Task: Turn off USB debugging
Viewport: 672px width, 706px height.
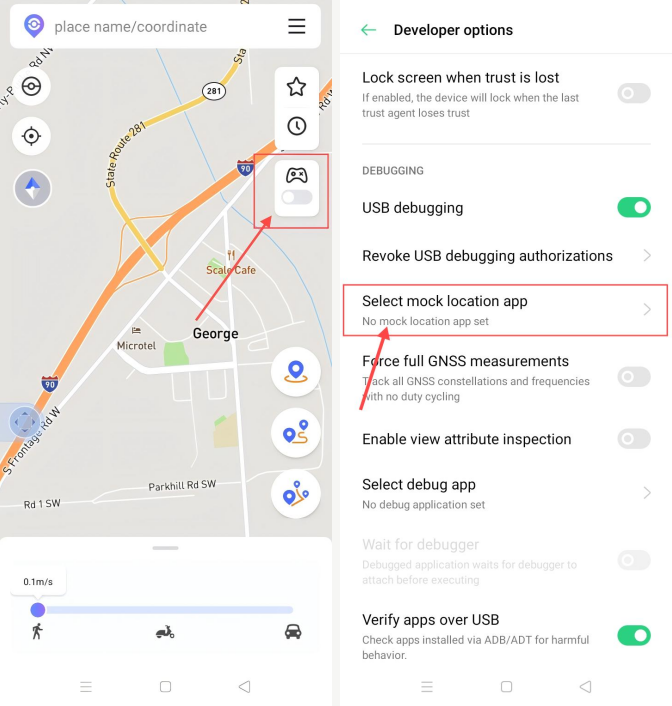Action: [633, 208]
